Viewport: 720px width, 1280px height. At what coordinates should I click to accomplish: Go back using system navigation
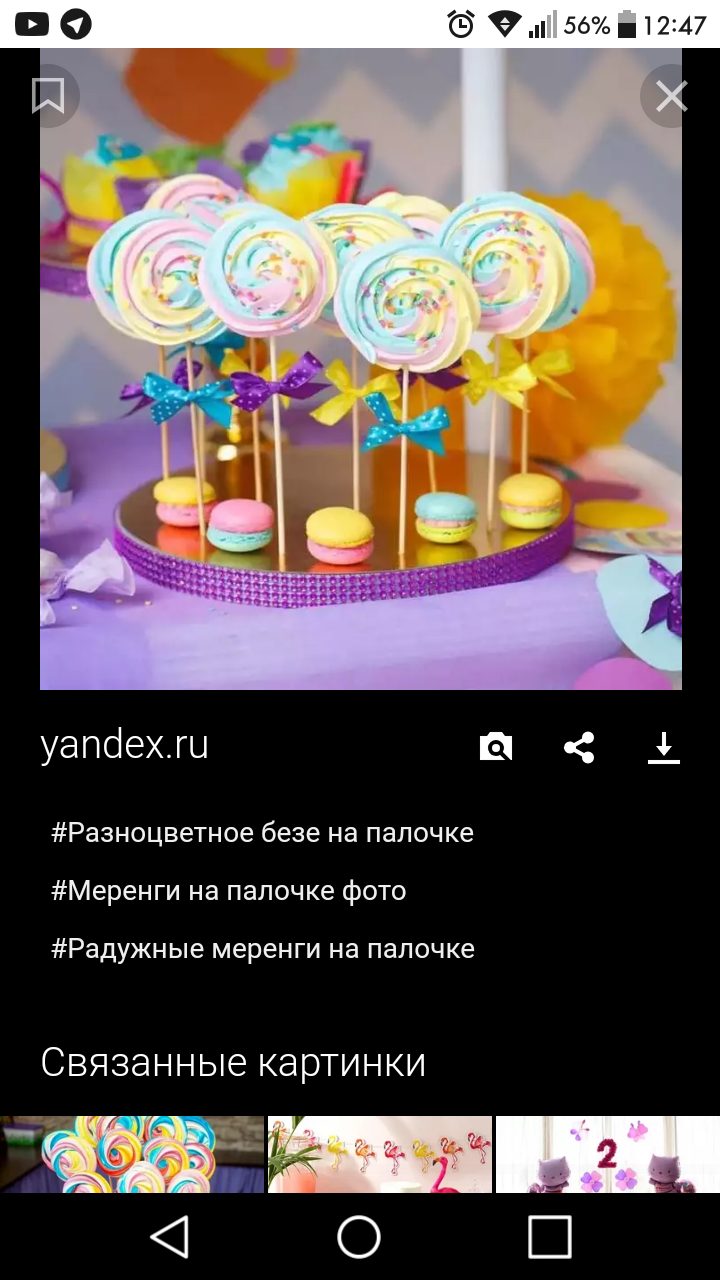[x=170, y=1237]
